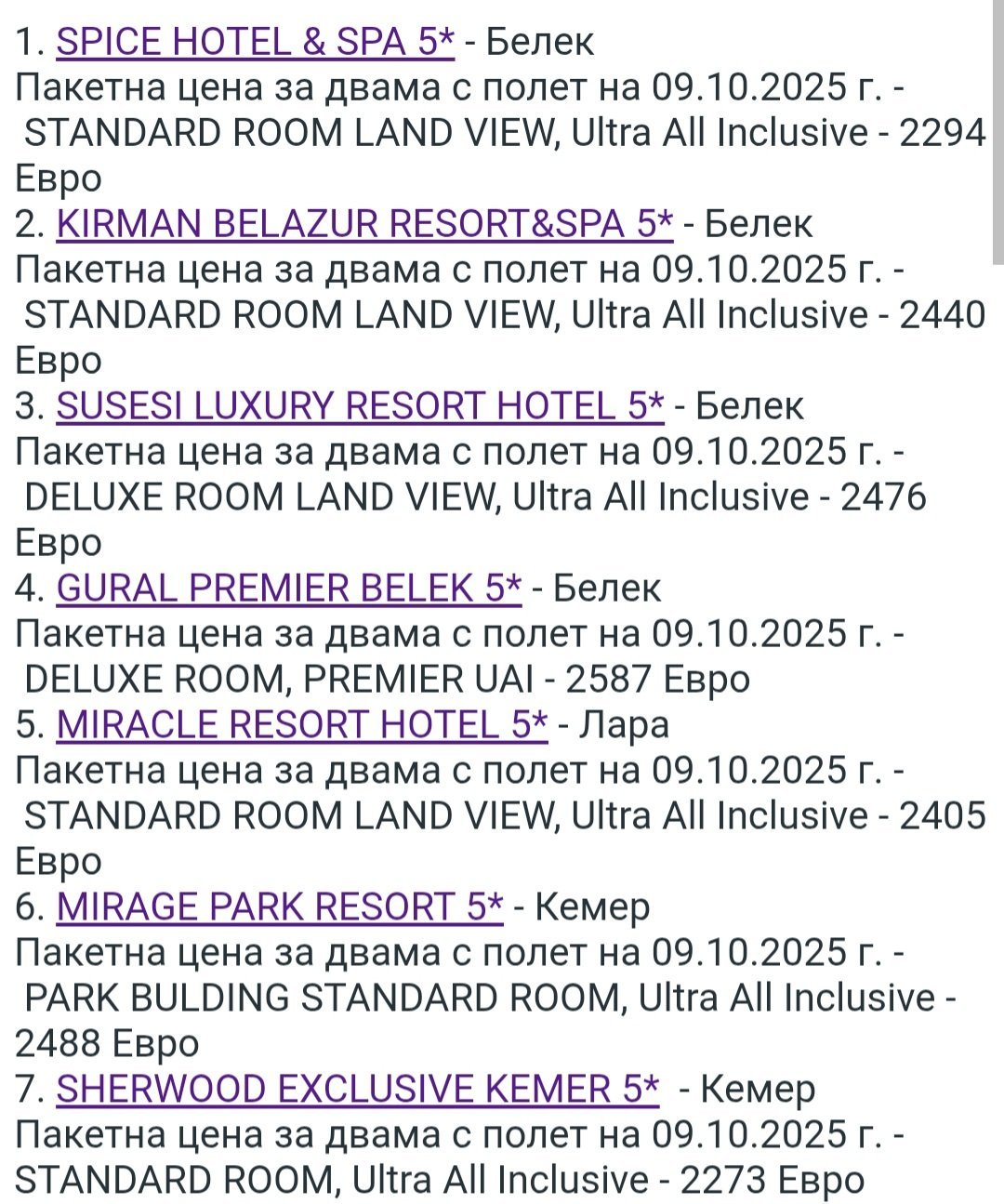
Task: Open KIRMAN BELAZUR RESORT&SPA 5* link
Action: click(x=364, y=224)
